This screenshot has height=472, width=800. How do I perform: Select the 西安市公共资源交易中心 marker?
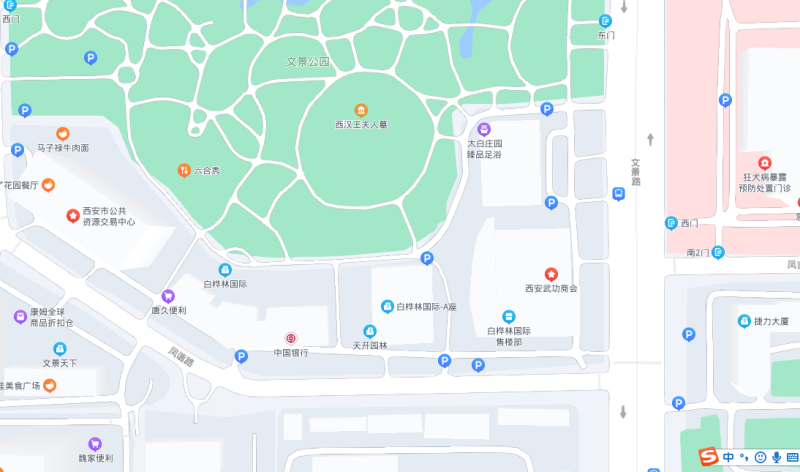(72, 215)
